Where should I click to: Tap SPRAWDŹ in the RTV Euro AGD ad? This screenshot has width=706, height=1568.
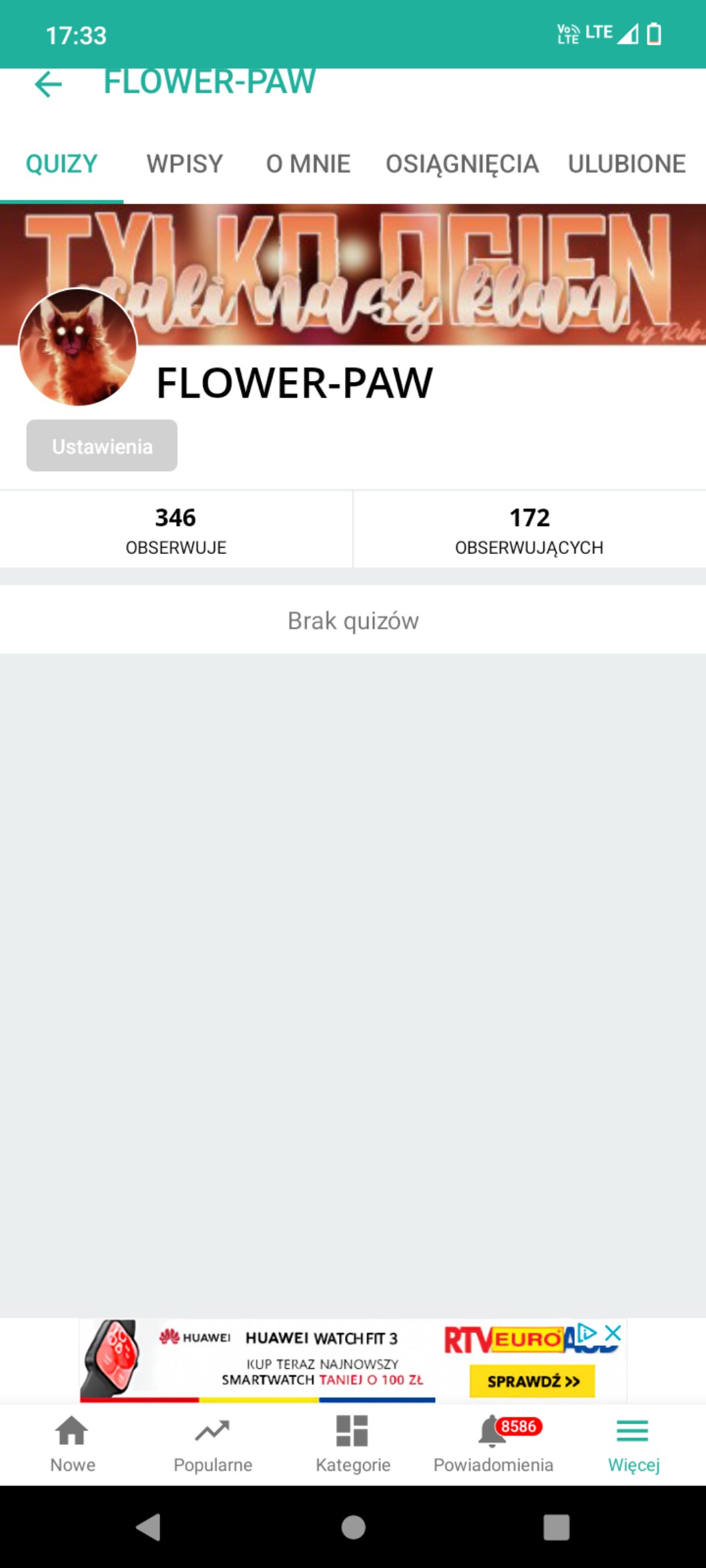[532, 1381]
